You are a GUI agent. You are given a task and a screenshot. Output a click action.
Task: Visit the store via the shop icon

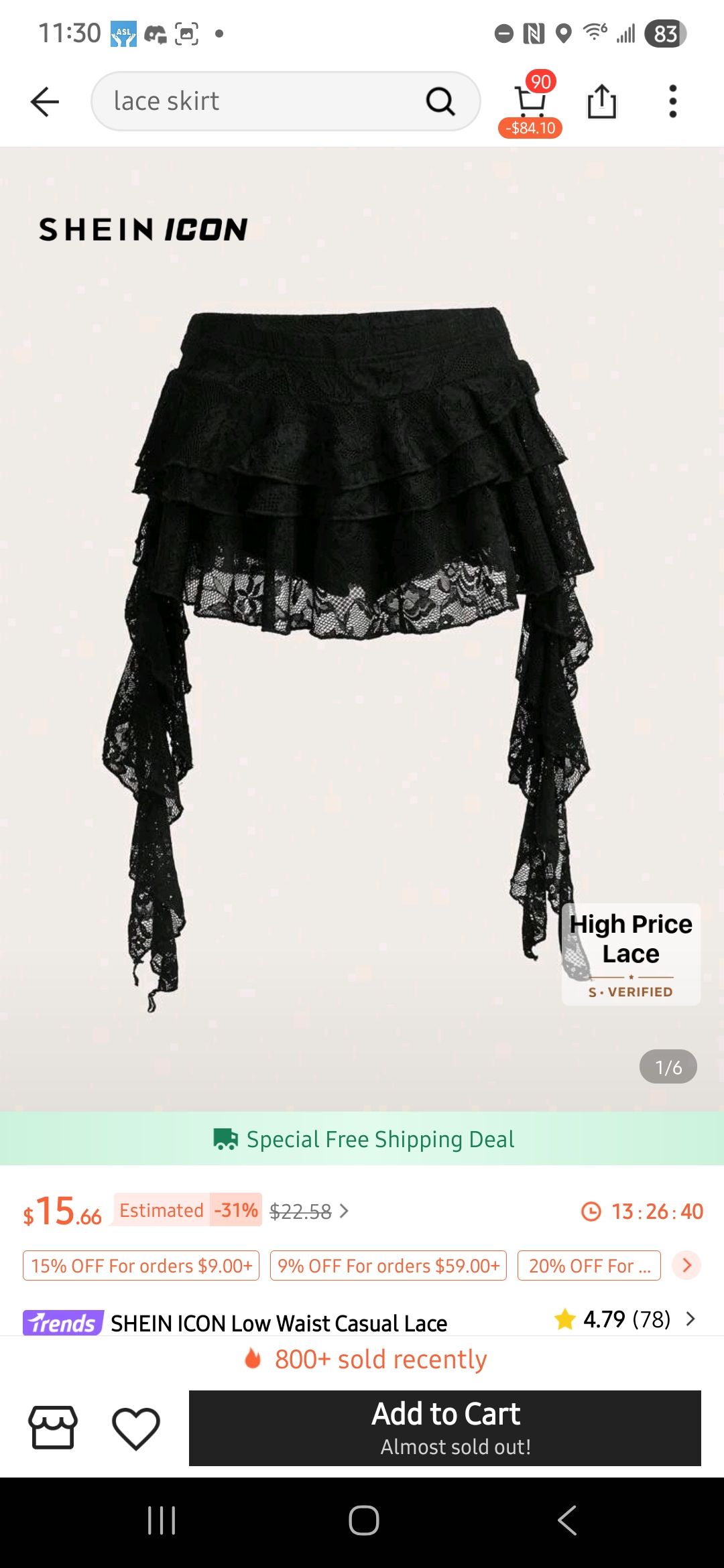pyautogui.click(x=53, y=1427)
